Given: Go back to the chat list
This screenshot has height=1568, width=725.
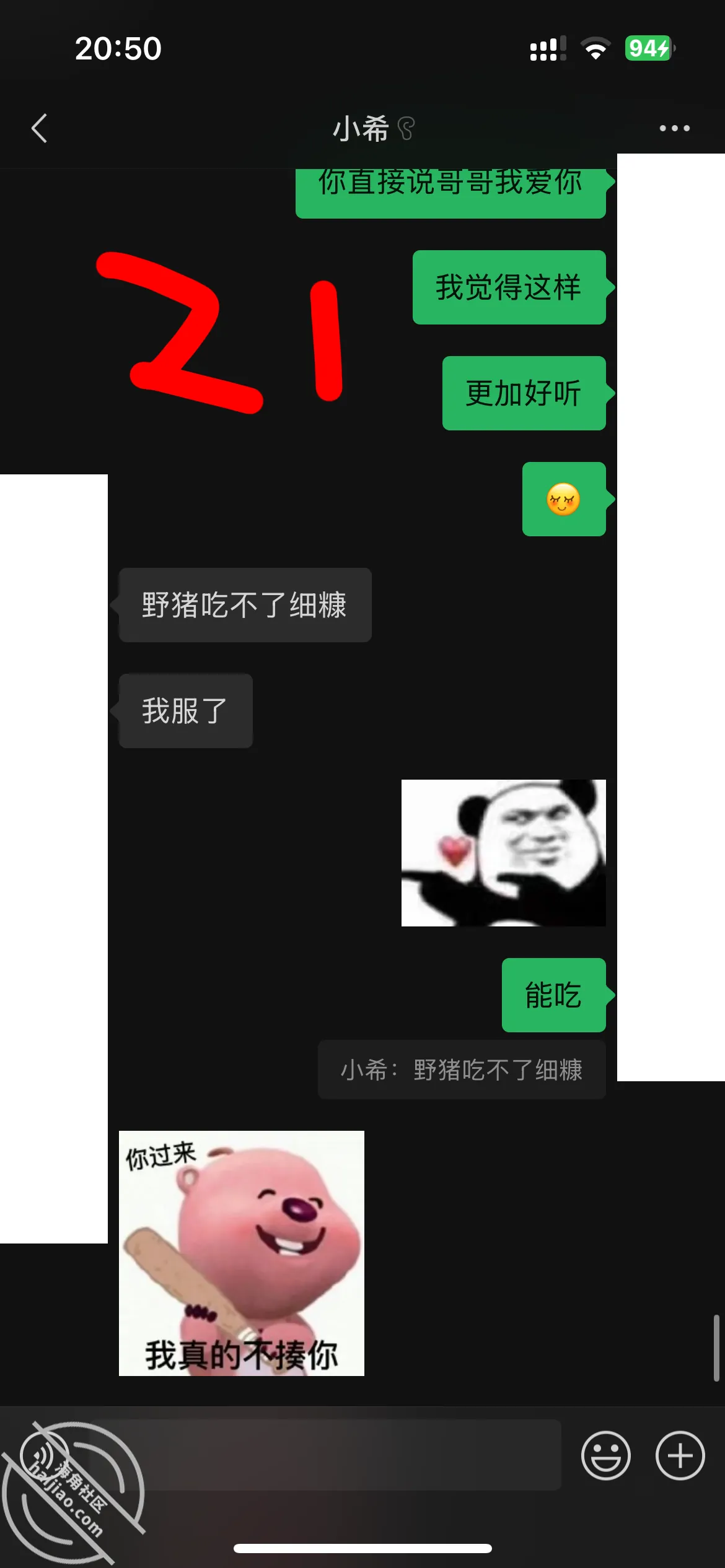Looking at the screenshot, I should coord(40,128).
